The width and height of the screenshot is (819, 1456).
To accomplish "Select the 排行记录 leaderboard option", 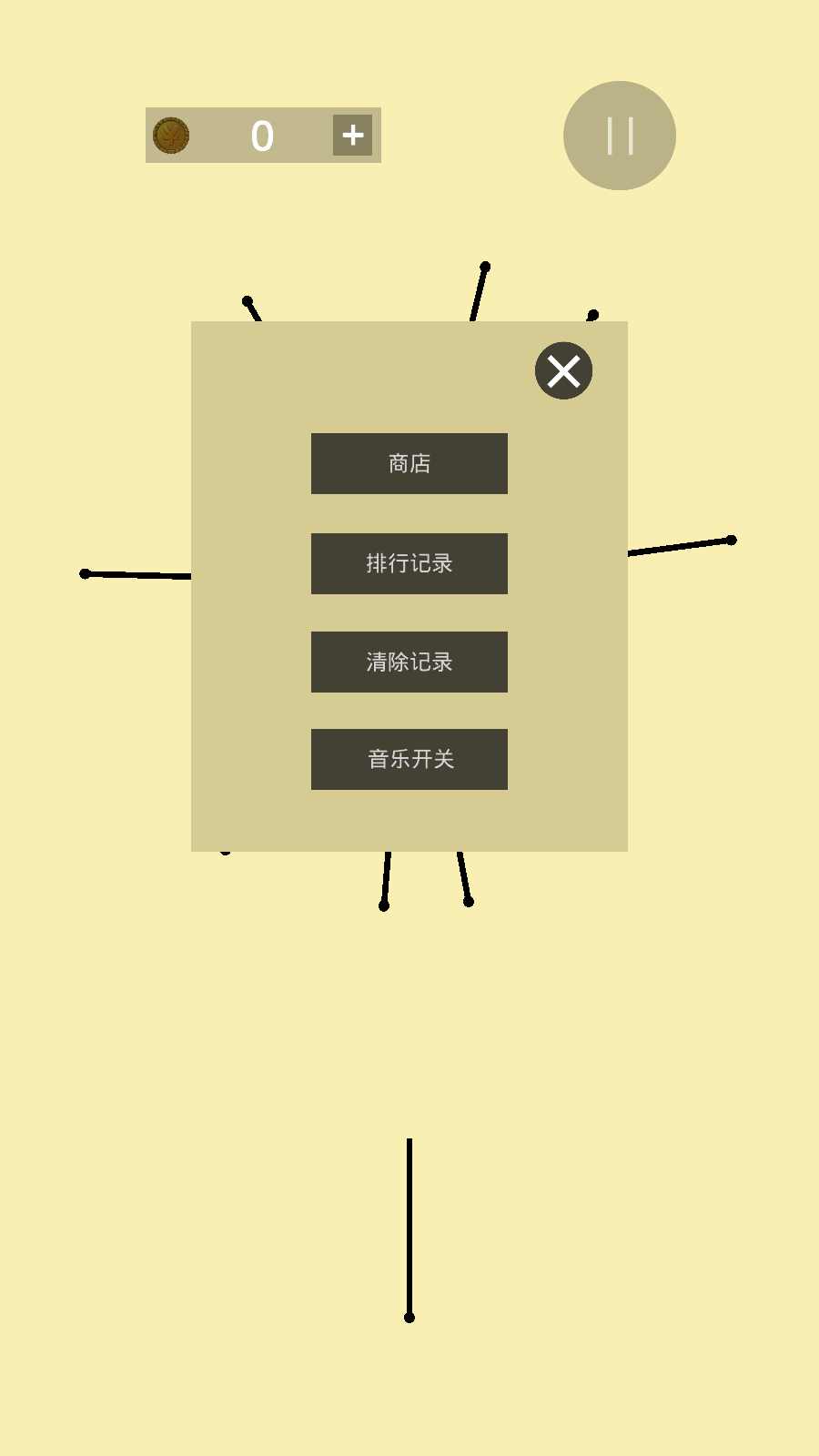I will (x=409, y=563).
